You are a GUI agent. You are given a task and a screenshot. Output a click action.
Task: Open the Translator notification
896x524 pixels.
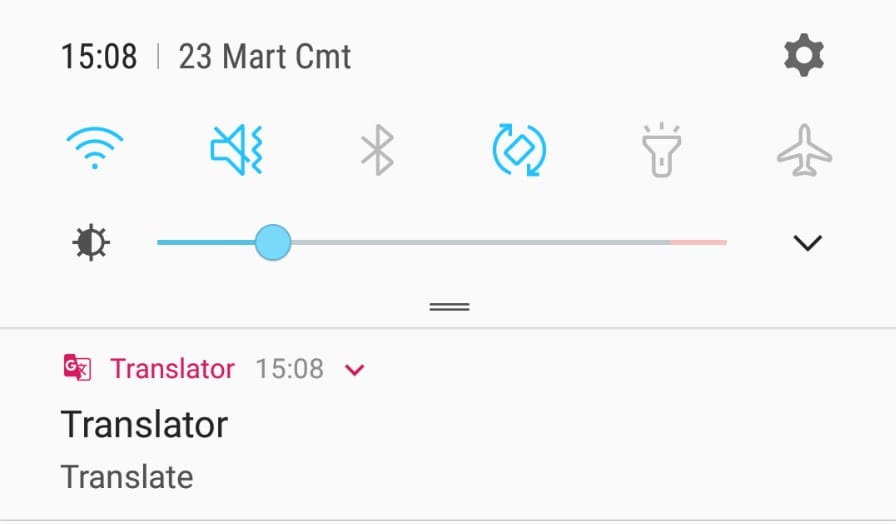[x=300, y=440]
